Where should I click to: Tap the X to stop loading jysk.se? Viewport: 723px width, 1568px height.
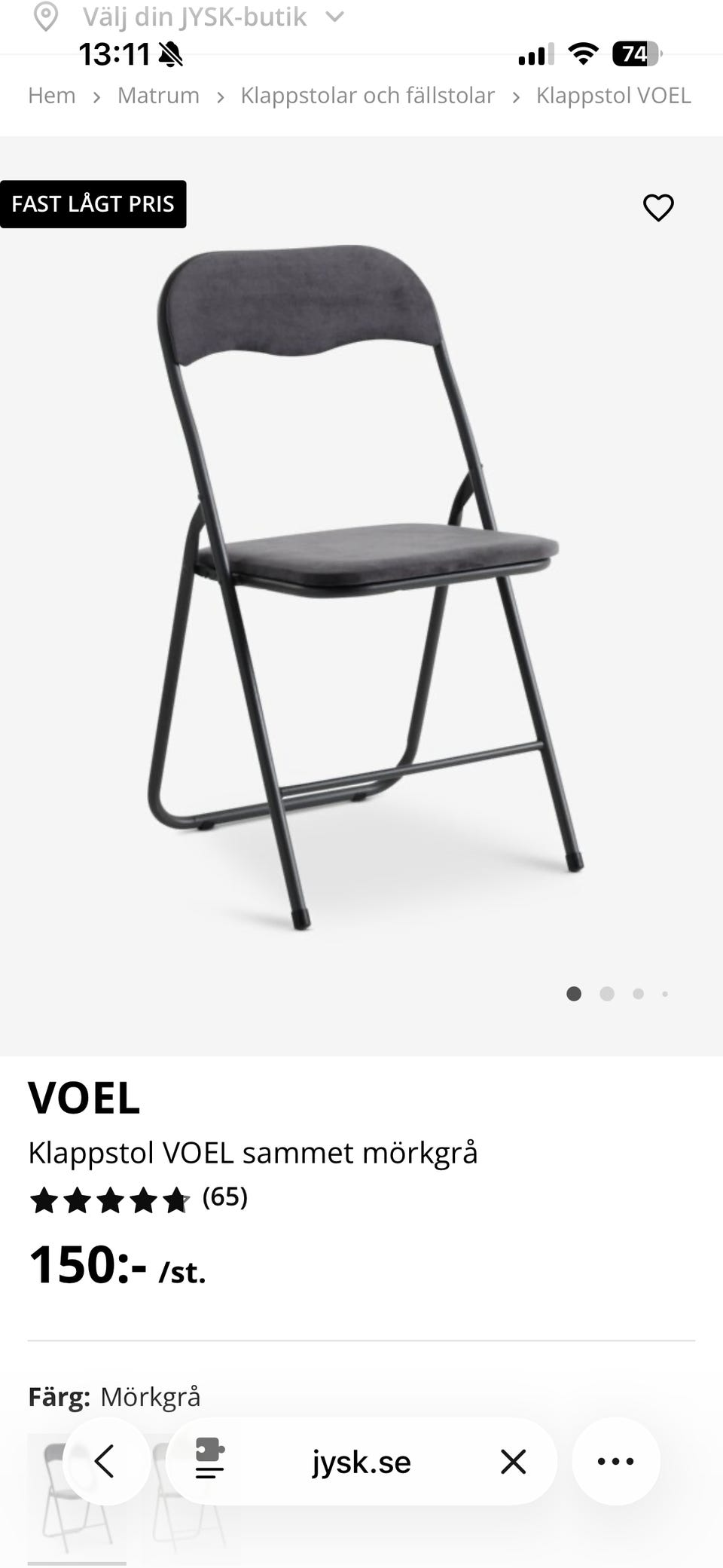click(513, 1460)
